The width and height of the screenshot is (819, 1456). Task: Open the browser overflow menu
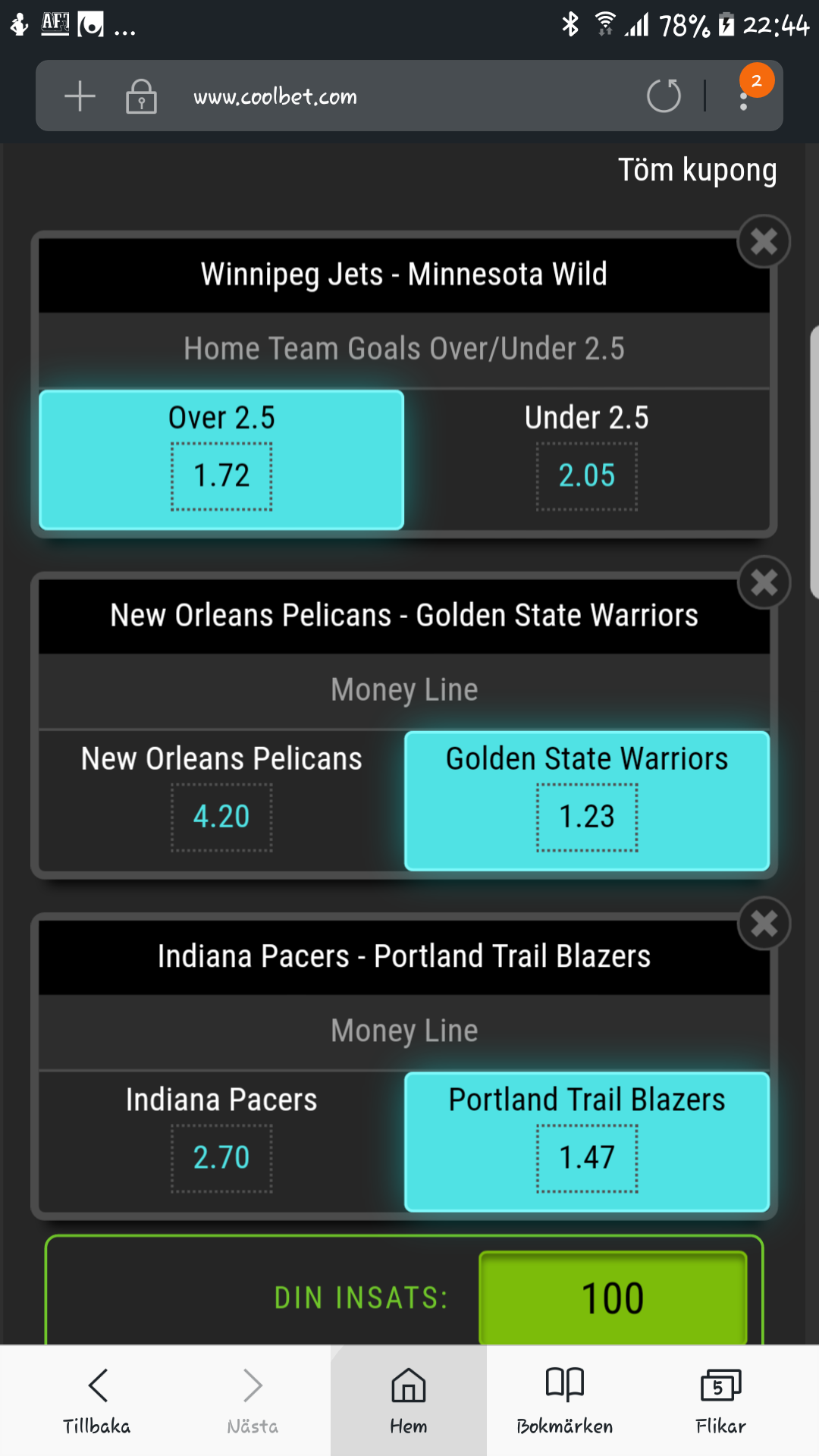pyautogui.click(x=744, y=96)
